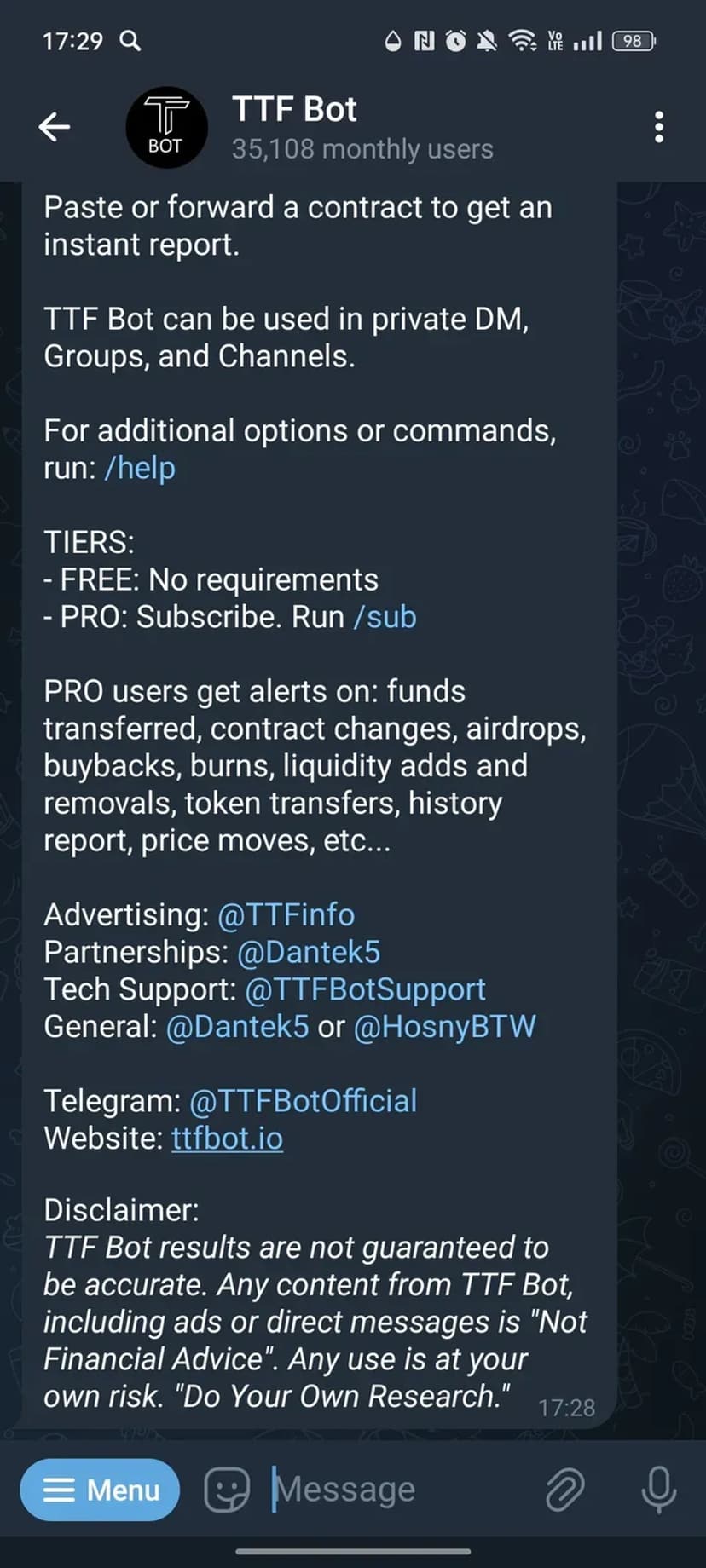
Task: Focus the Message input field
Action: (392, 1490)
